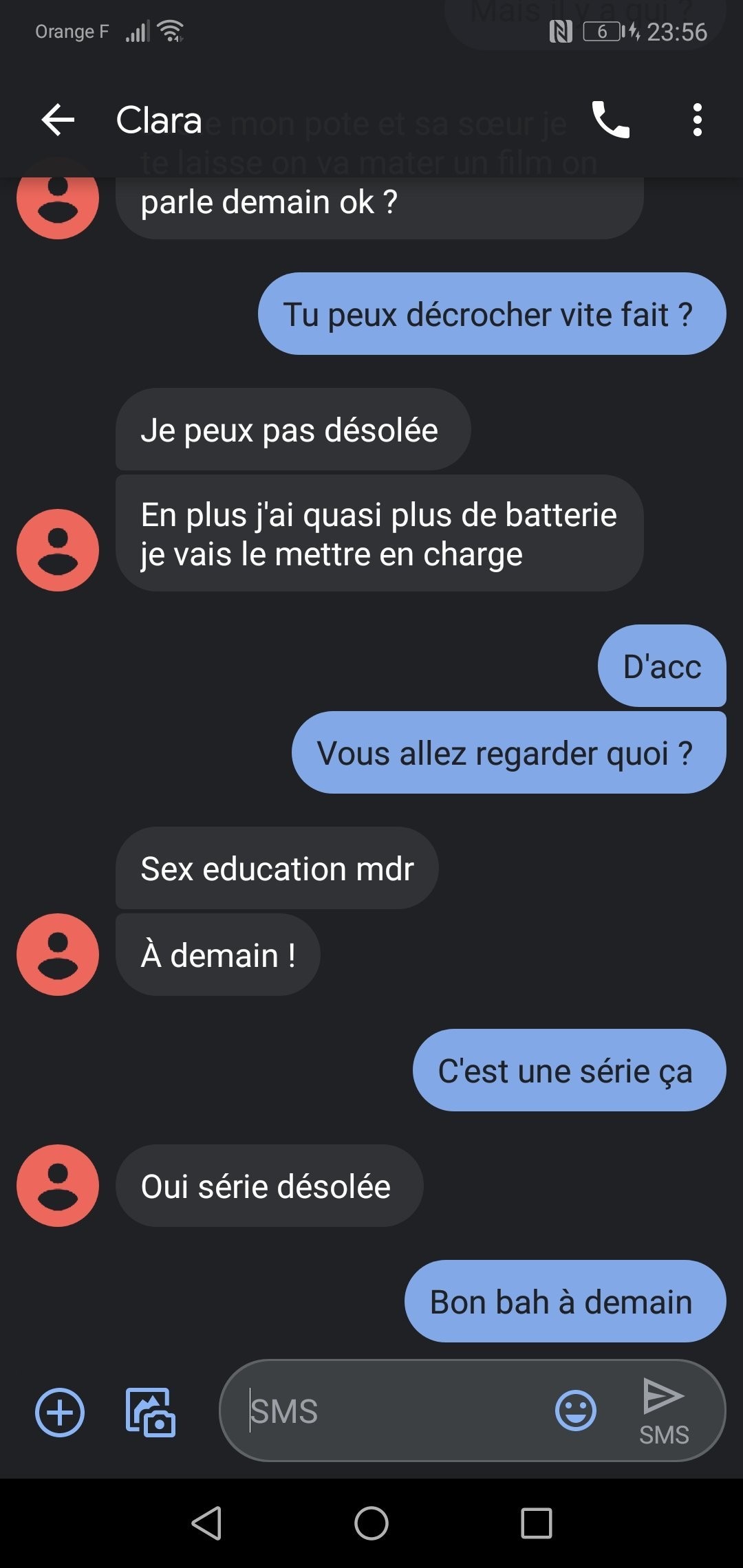Open the gallery and camera picker
This screenshot has width=743, height=1568.
tap(151, 1413)
